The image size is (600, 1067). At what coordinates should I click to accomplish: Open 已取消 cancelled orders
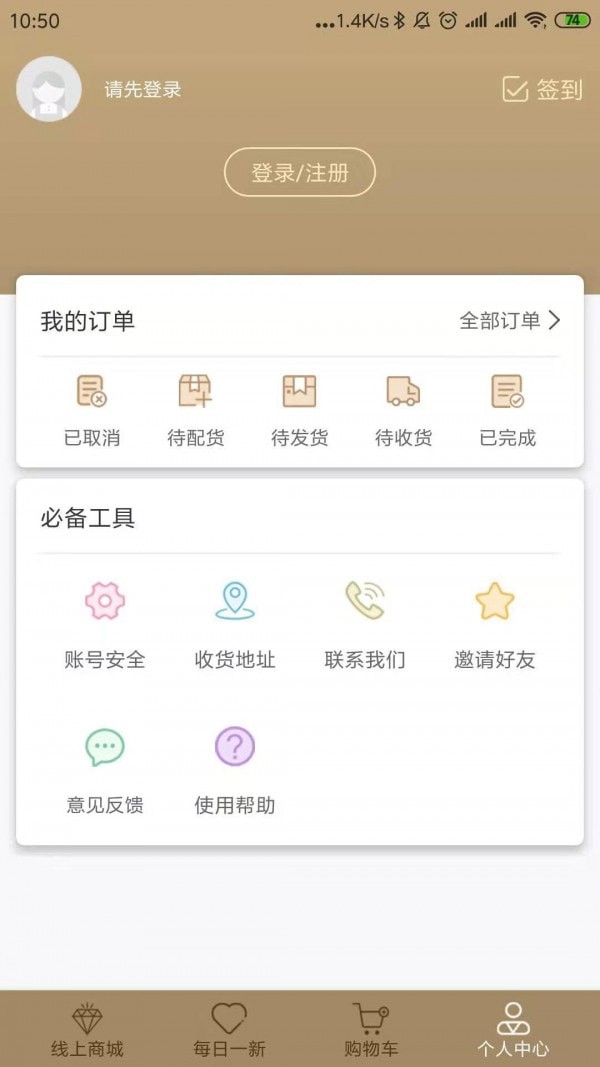tap(92, 410)
